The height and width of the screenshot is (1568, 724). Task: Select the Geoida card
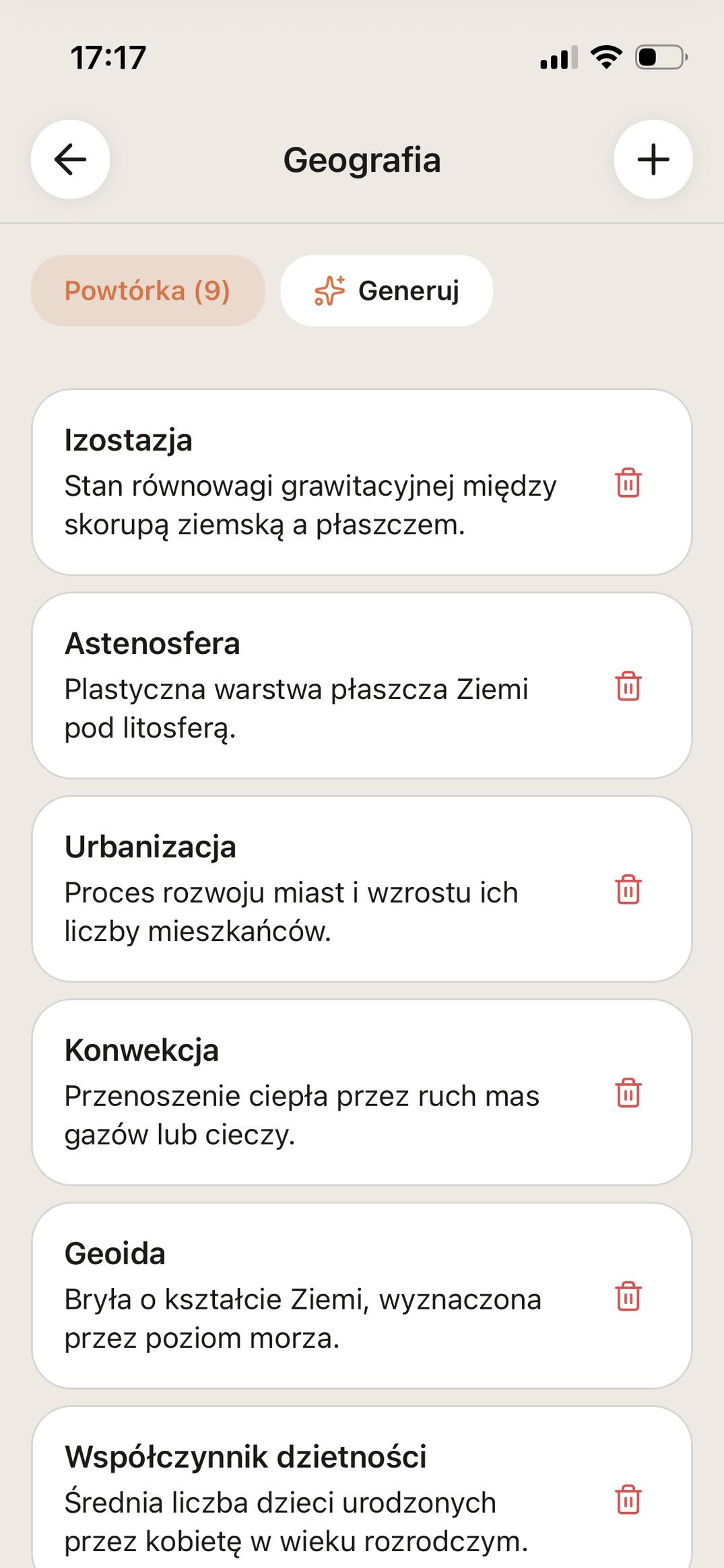coord(303,1293)
